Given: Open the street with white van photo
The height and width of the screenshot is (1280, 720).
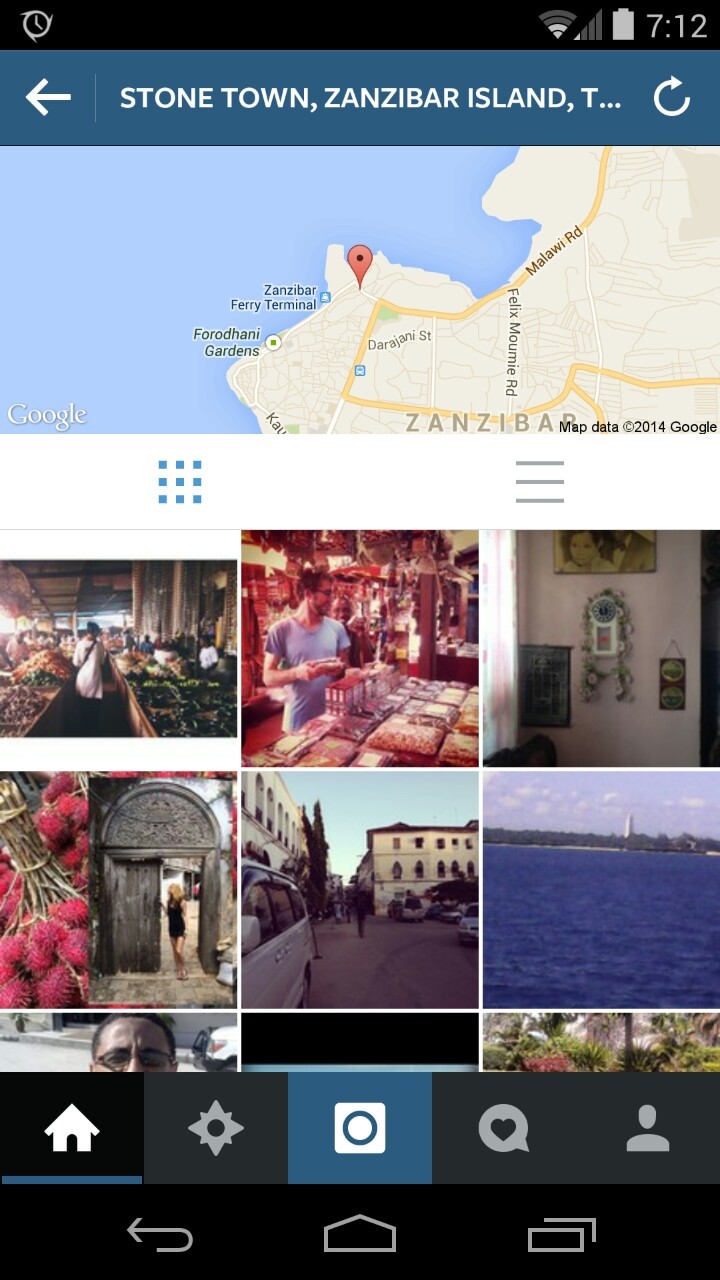Looking at the screenshot, I should tap(360, 890).
